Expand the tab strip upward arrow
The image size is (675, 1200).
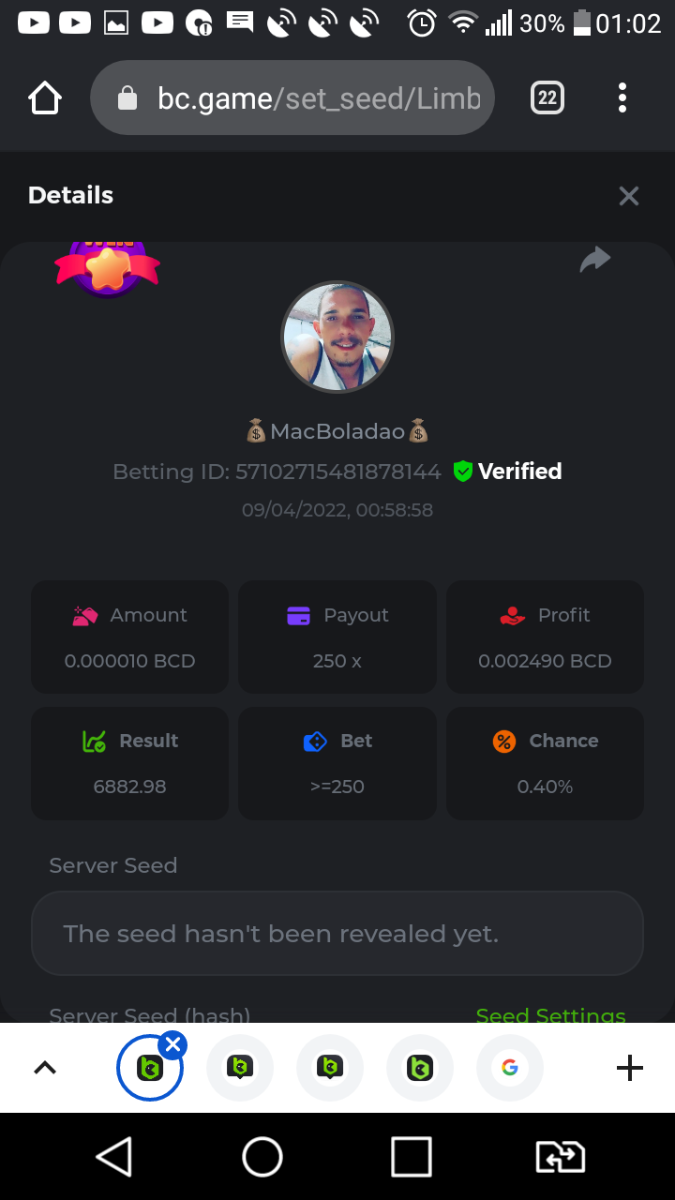point(45,1068)
